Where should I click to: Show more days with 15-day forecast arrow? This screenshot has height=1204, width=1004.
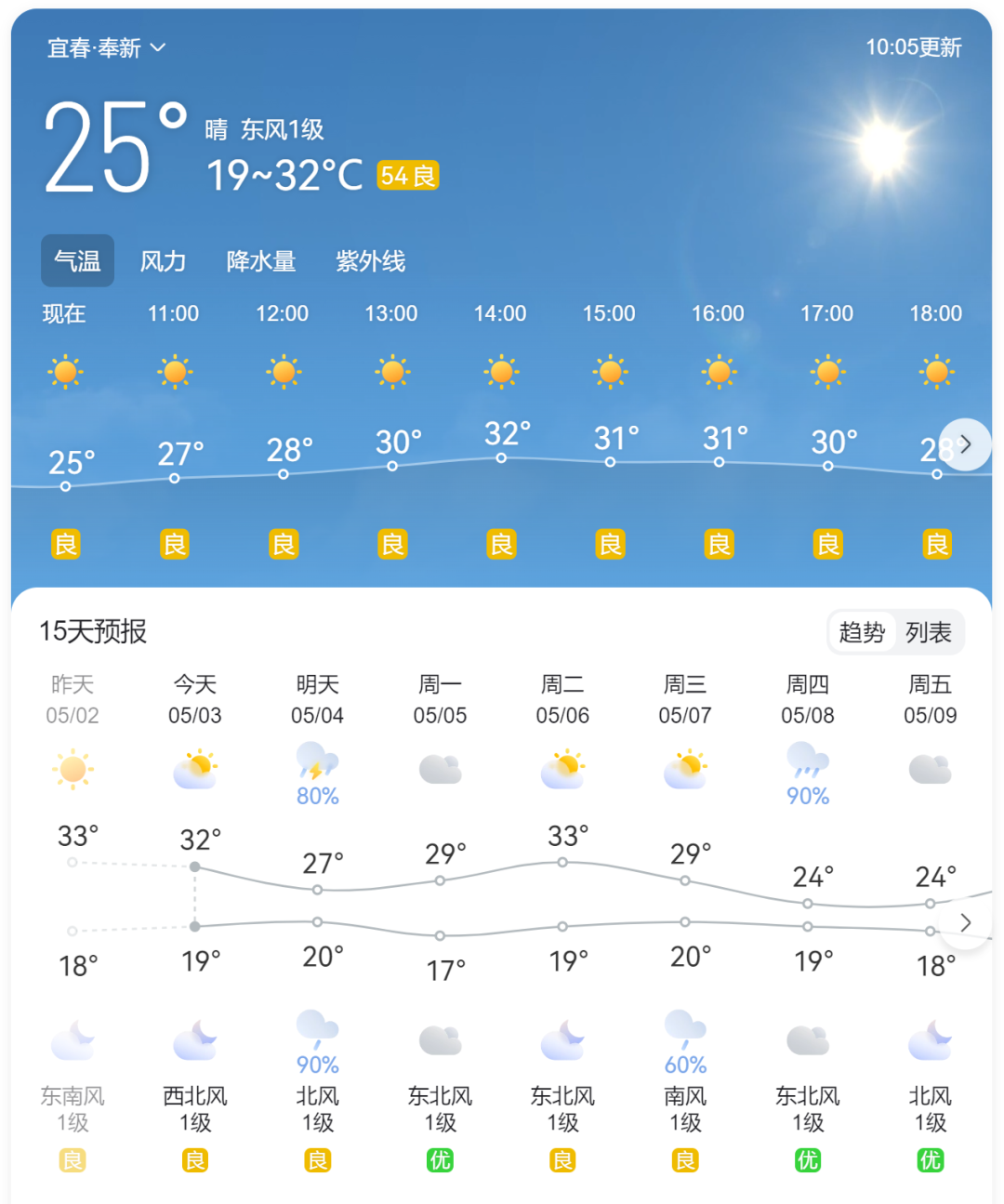[965, 922]
